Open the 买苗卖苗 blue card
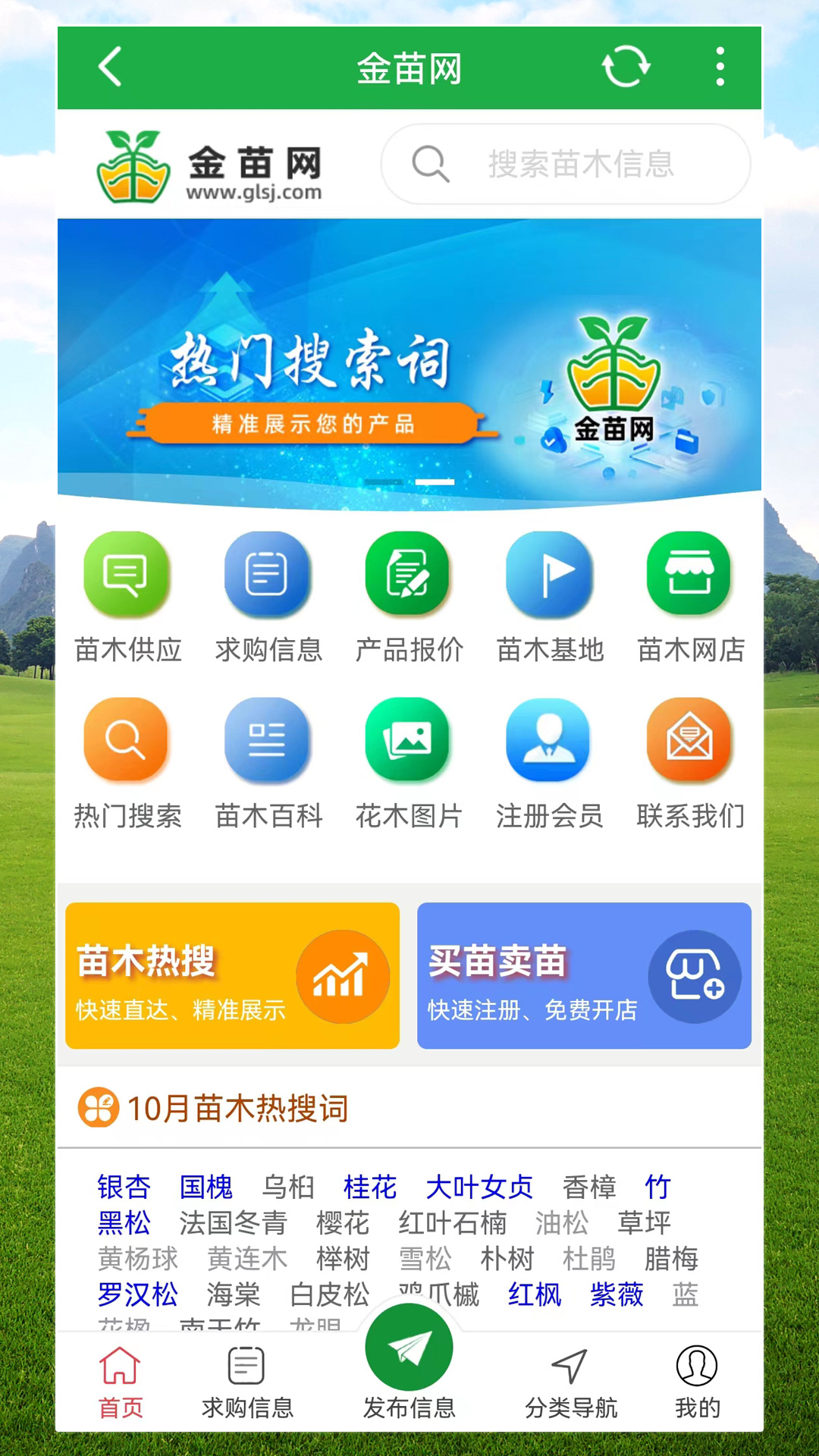This screenshot has height=1456, width=819. (x=584, y=976)
